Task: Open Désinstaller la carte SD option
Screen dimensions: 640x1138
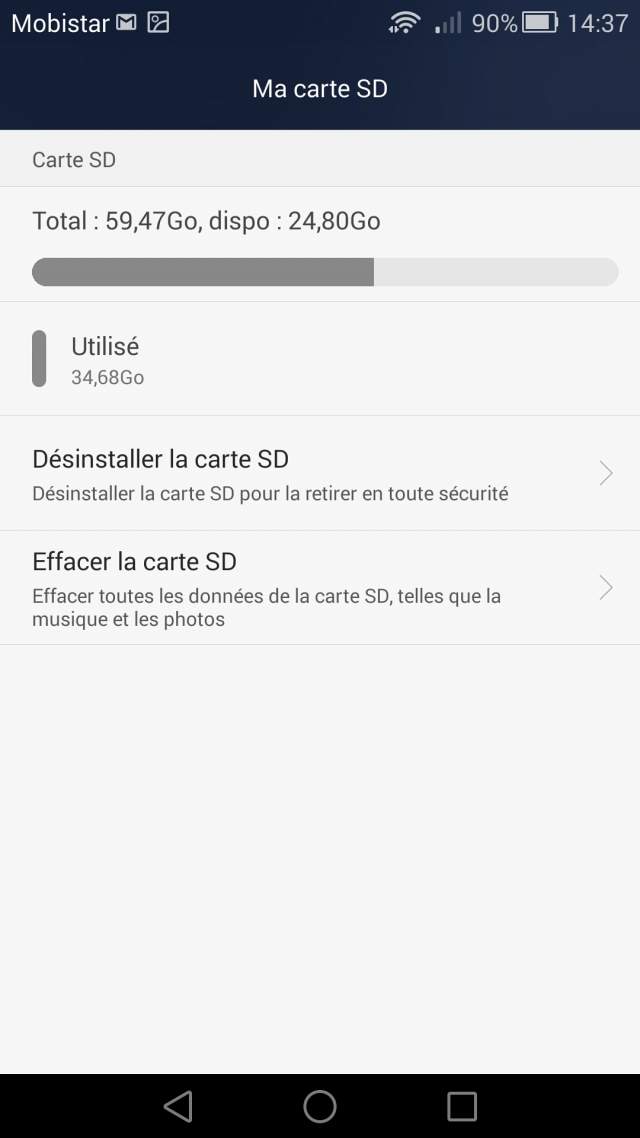Action: [320, 474]
